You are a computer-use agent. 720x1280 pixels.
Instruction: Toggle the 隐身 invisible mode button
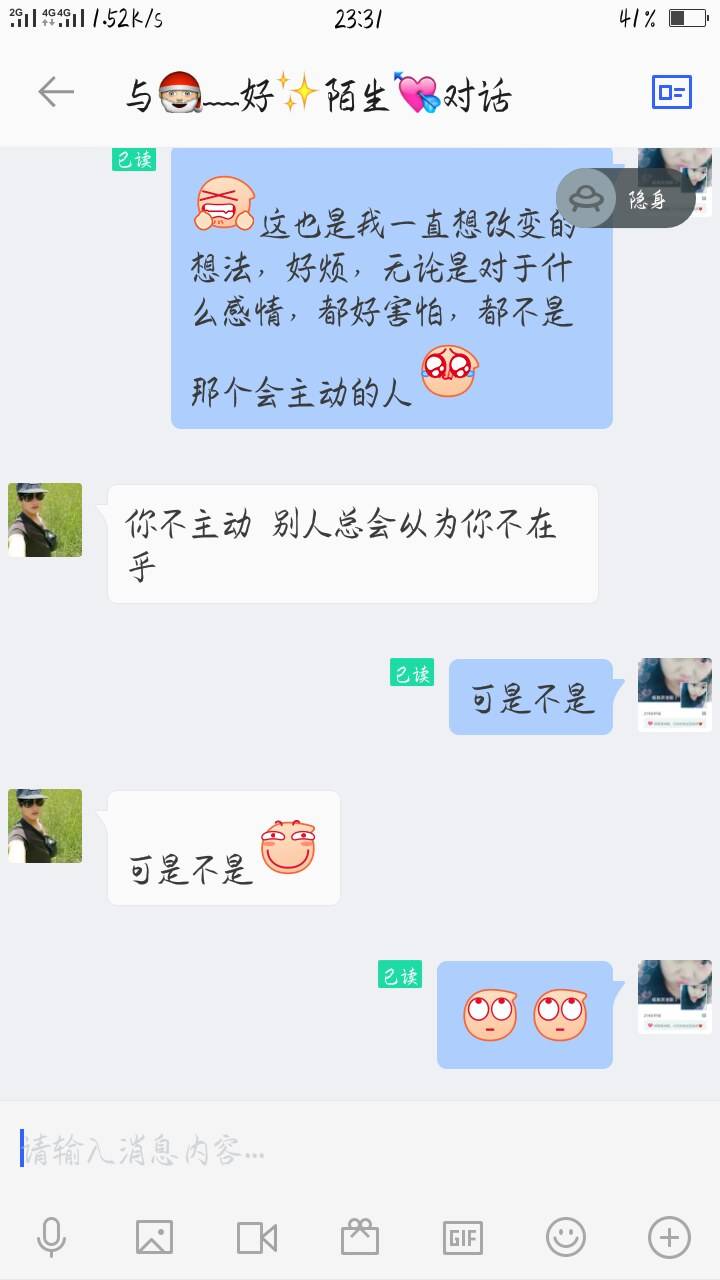[625, 199]
